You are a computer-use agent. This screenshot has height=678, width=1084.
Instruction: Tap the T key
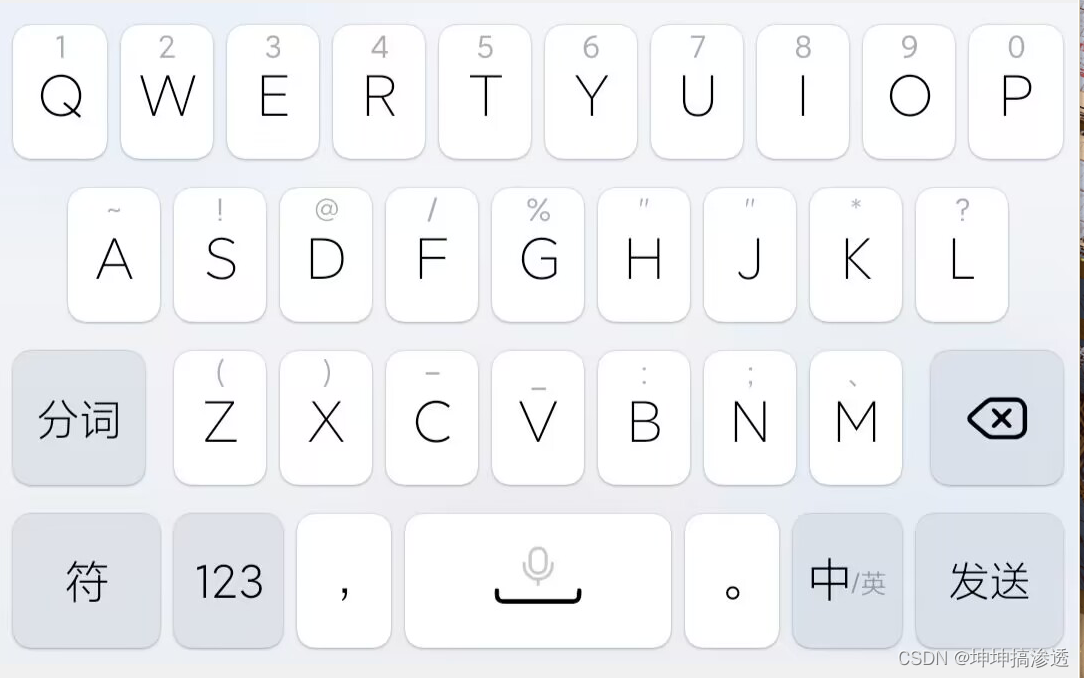485,93
